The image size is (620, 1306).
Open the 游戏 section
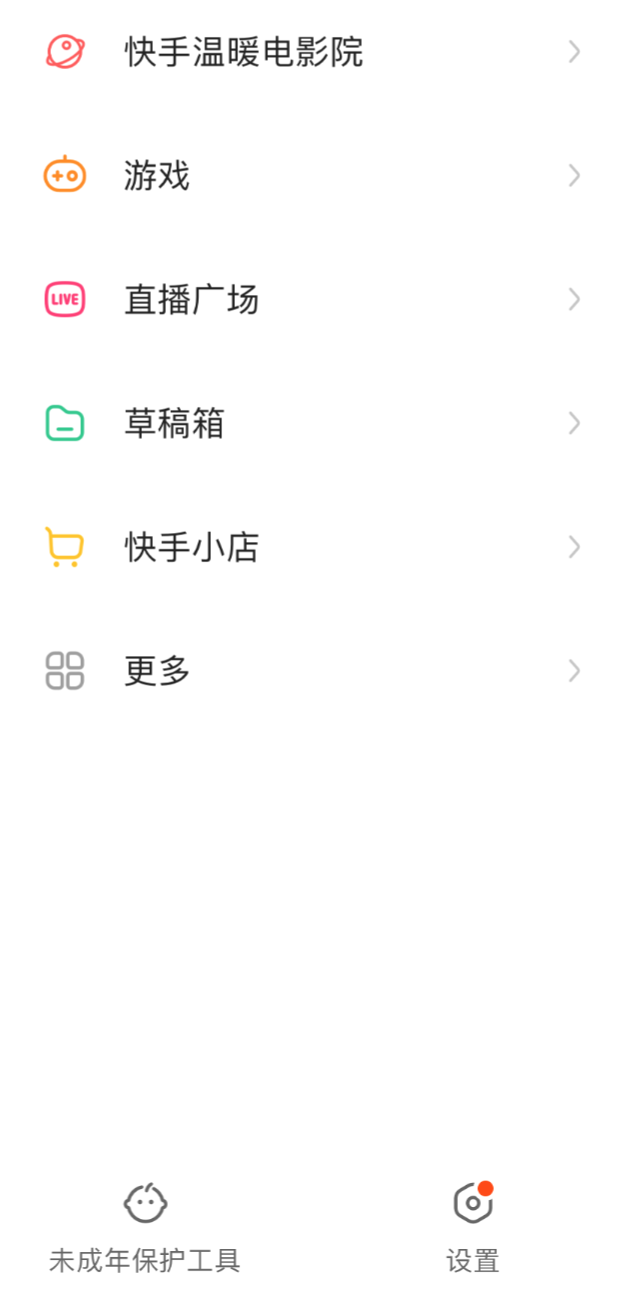[157, 176]
